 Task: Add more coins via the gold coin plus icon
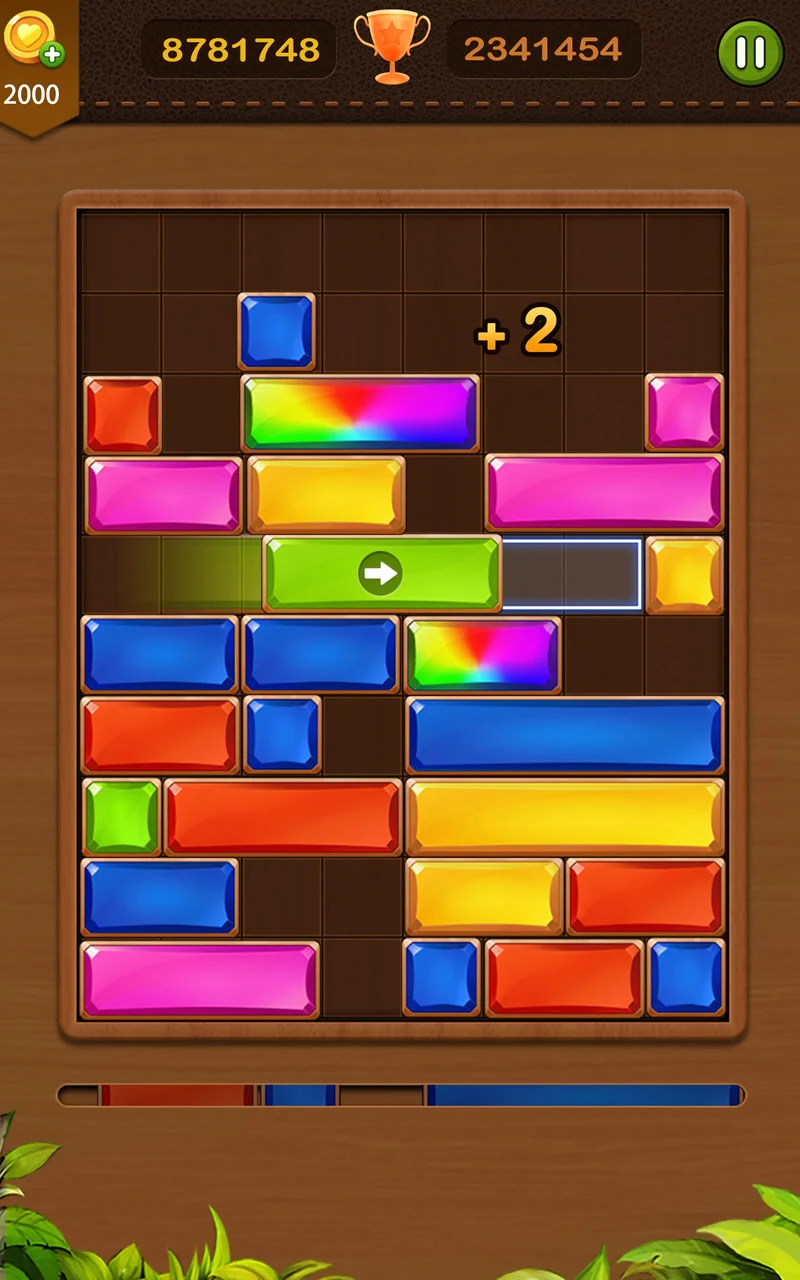tap(33, 40)
